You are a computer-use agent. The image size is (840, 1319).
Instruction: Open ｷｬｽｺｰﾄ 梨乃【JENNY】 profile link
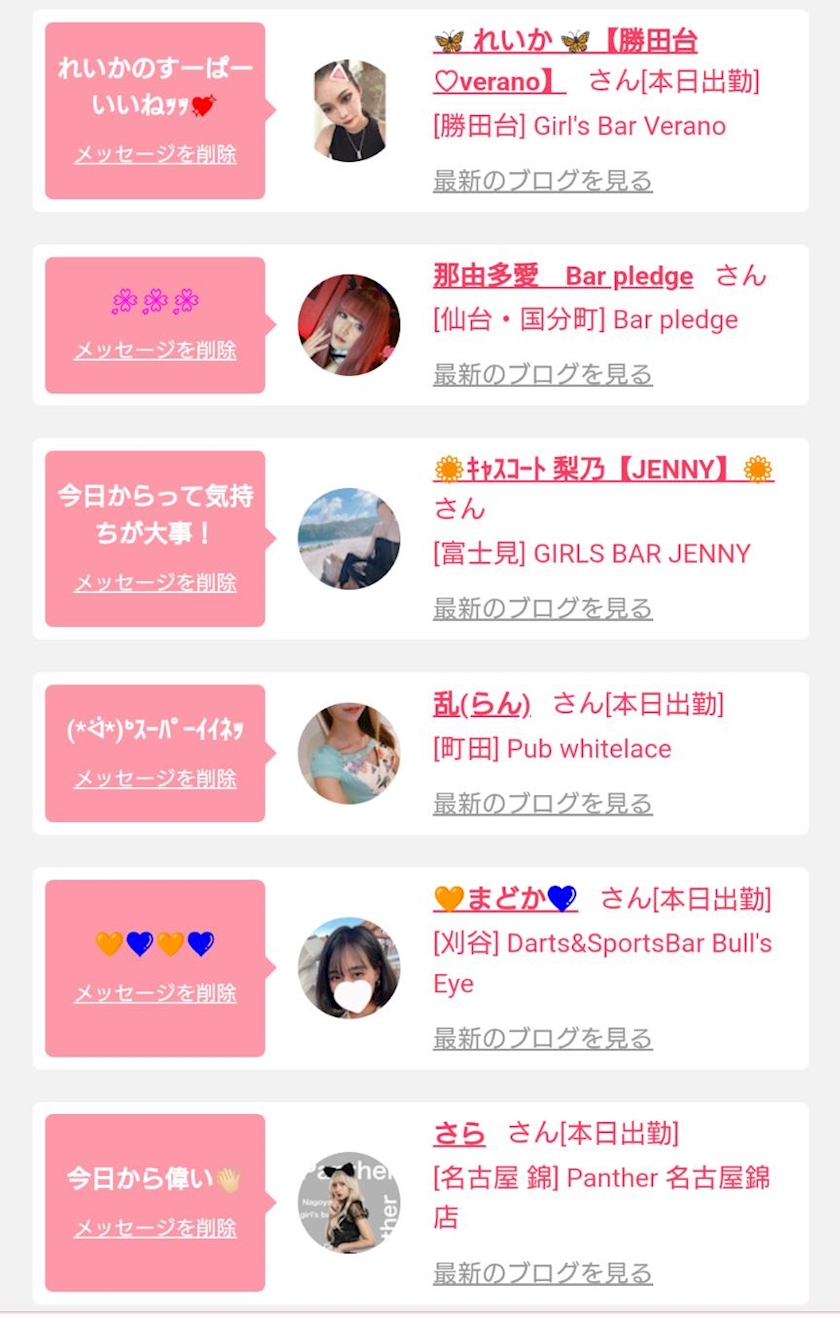pyautogui.click(x=604, y=469)
